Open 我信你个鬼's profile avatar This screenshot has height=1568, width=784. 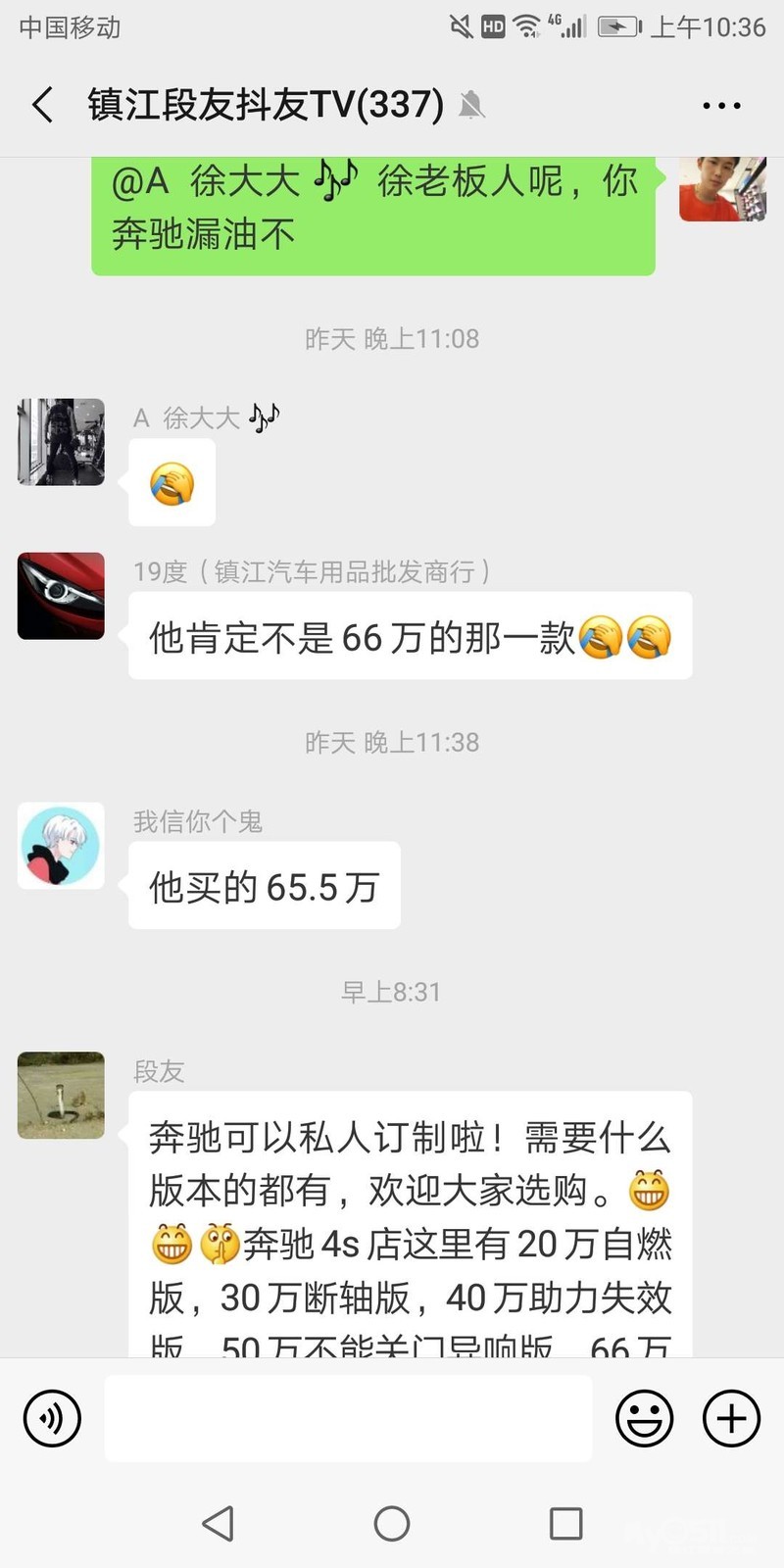[x=61, y=846]
